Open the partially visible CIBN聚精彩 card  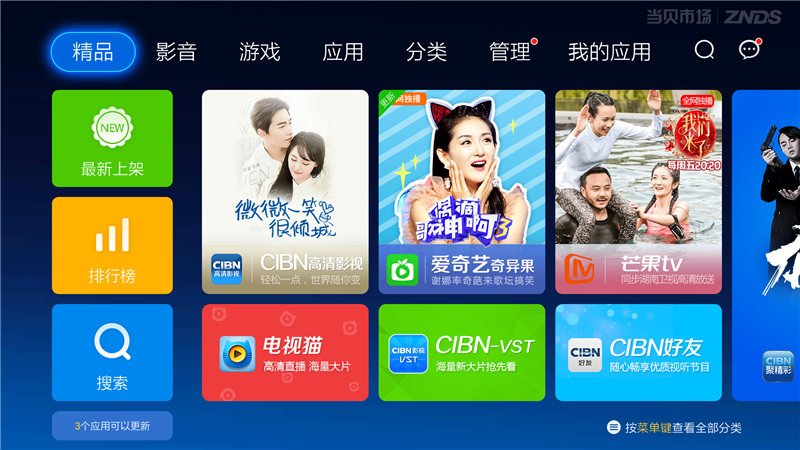pyautogui.click(x=768, y=245)
